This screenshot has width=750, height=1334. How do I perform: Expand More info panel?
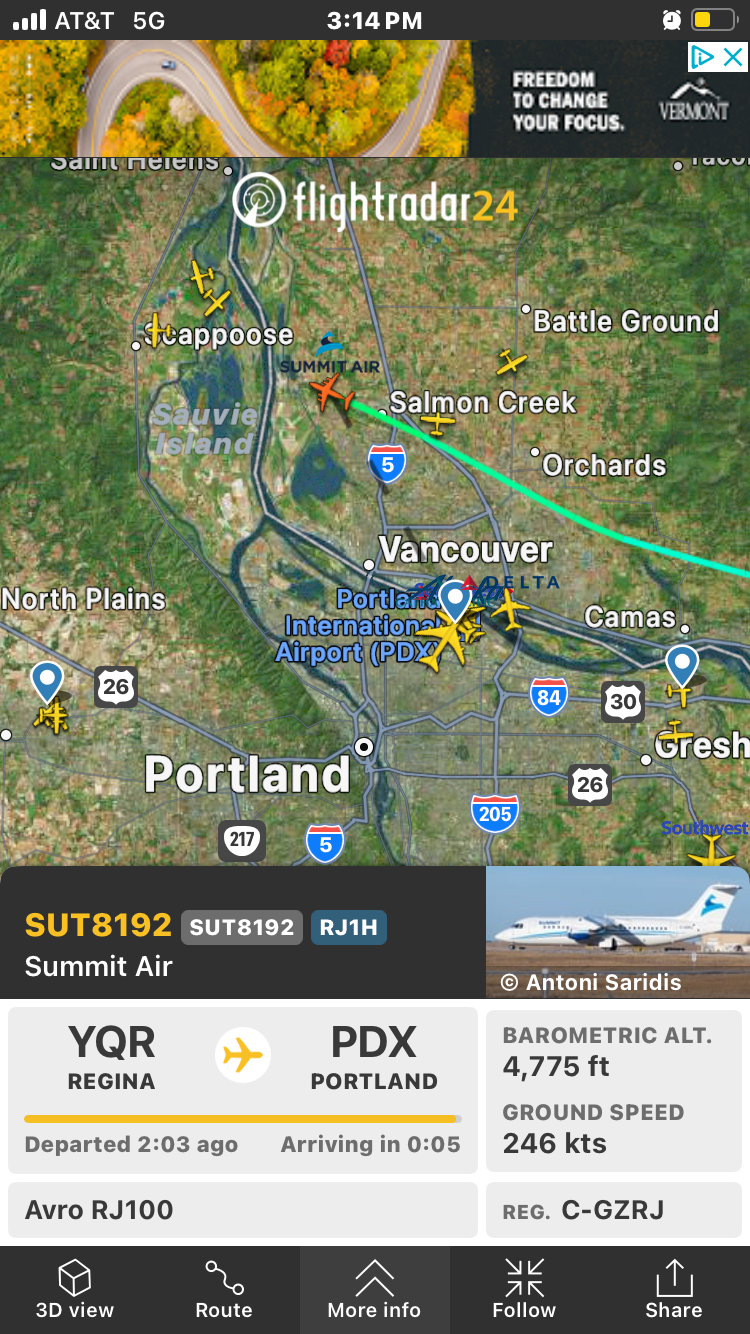coord(374,1289)
